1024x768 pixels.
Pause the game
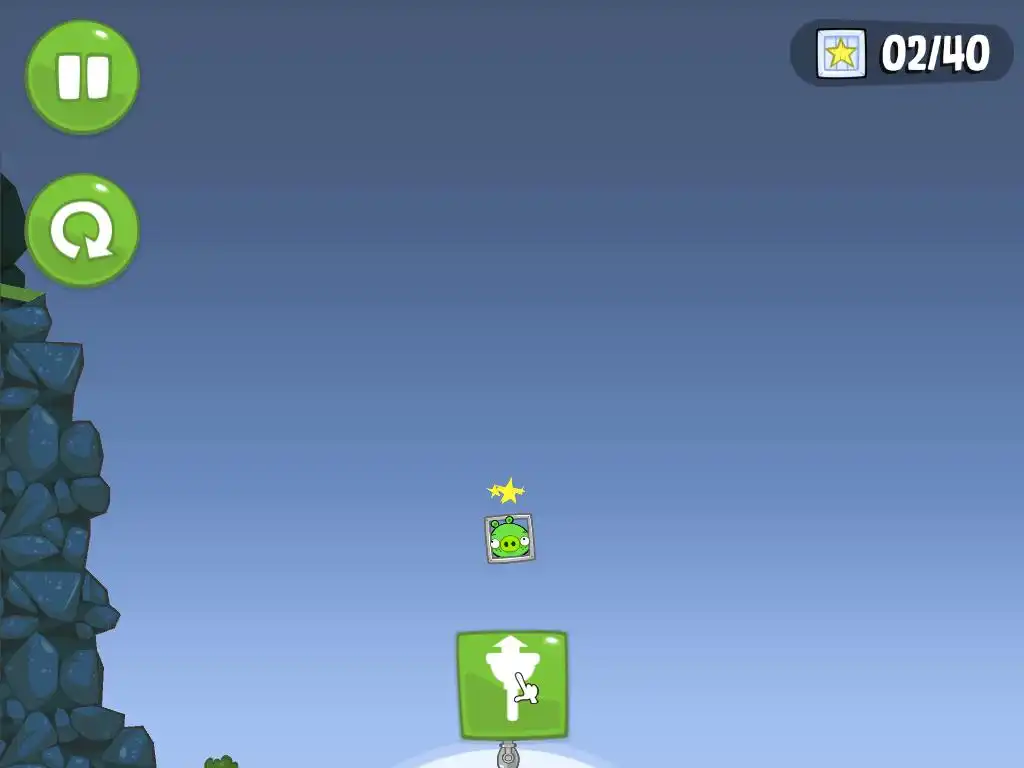coord(82,77)
